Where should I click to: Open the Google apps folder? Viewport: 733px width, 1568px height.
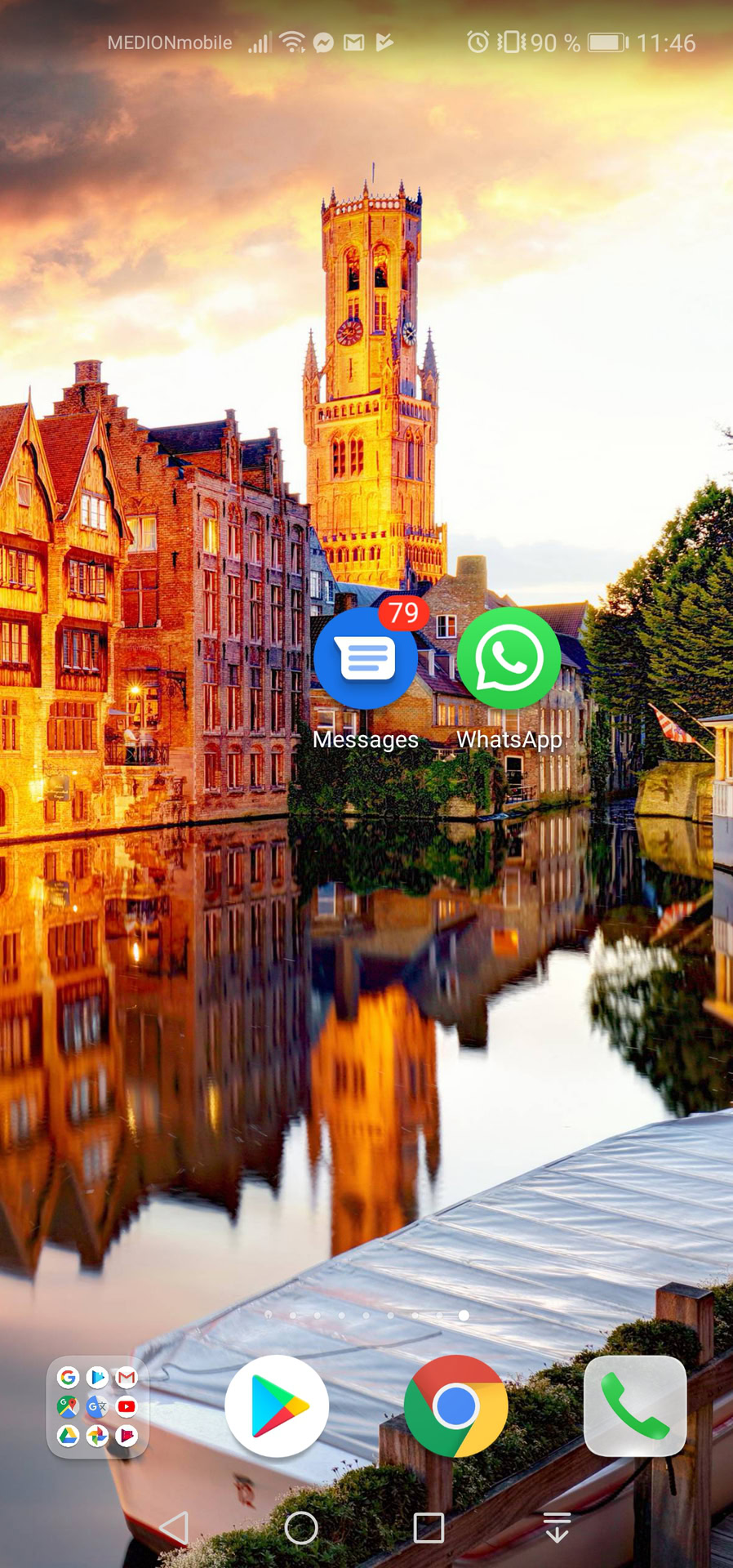[x=98, y=1406]
